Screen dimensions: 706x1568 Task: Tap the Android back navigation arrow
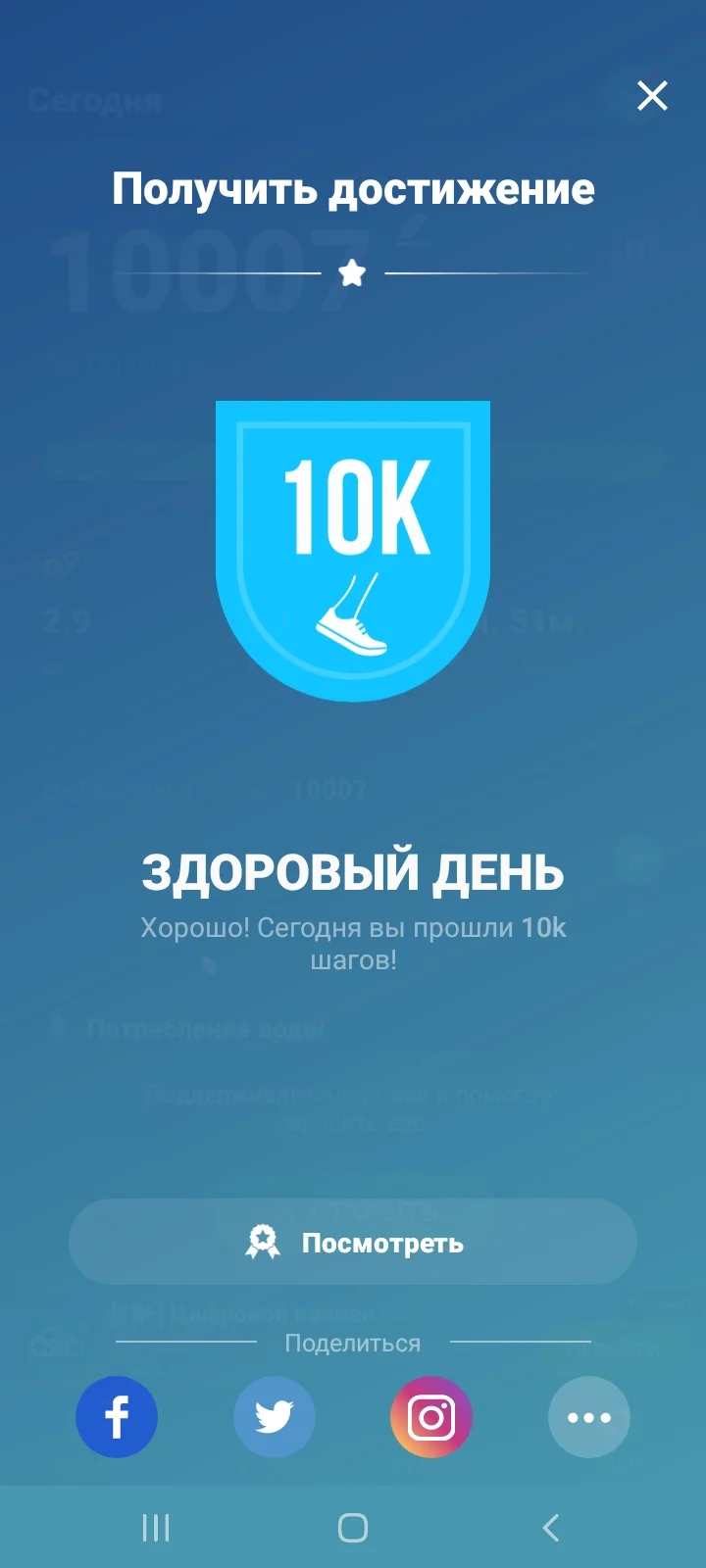tap(549, 1527)
